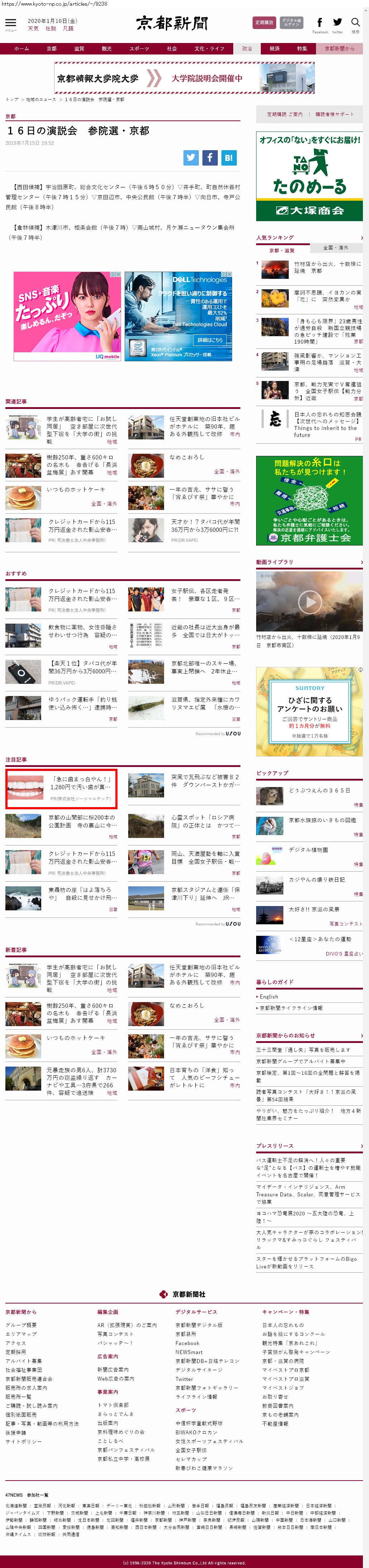The width and height of the screenshot is (369, 1568).
Task: Open the 天気 link in the header
Action: pos(33,29)
